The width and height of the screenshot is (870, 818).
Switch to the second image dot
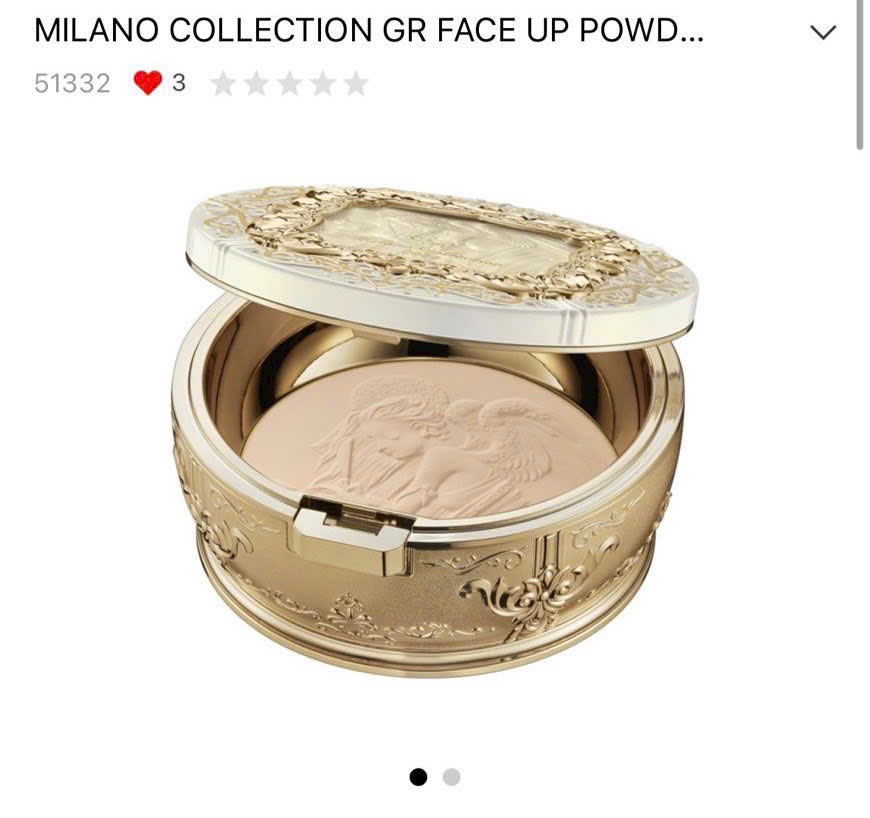[452, 777]
